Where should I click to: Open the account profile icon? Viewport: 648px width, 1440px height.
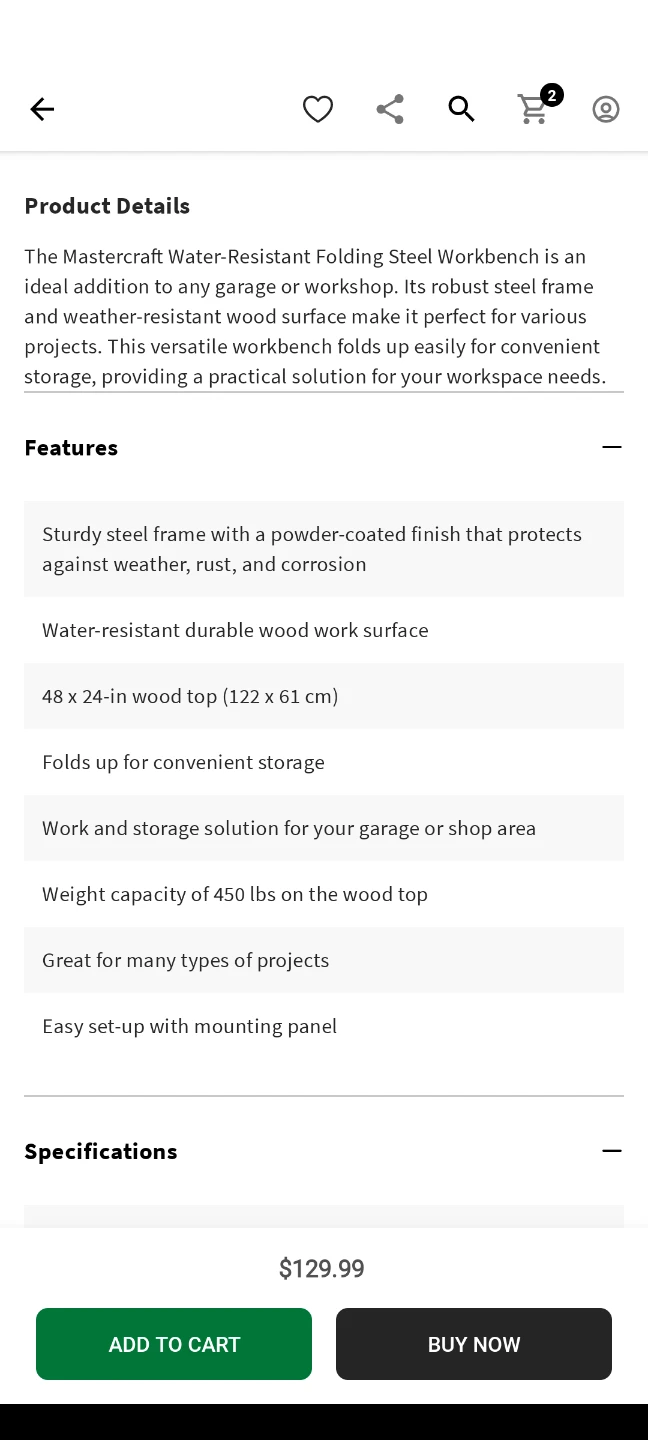coord(606,109)
